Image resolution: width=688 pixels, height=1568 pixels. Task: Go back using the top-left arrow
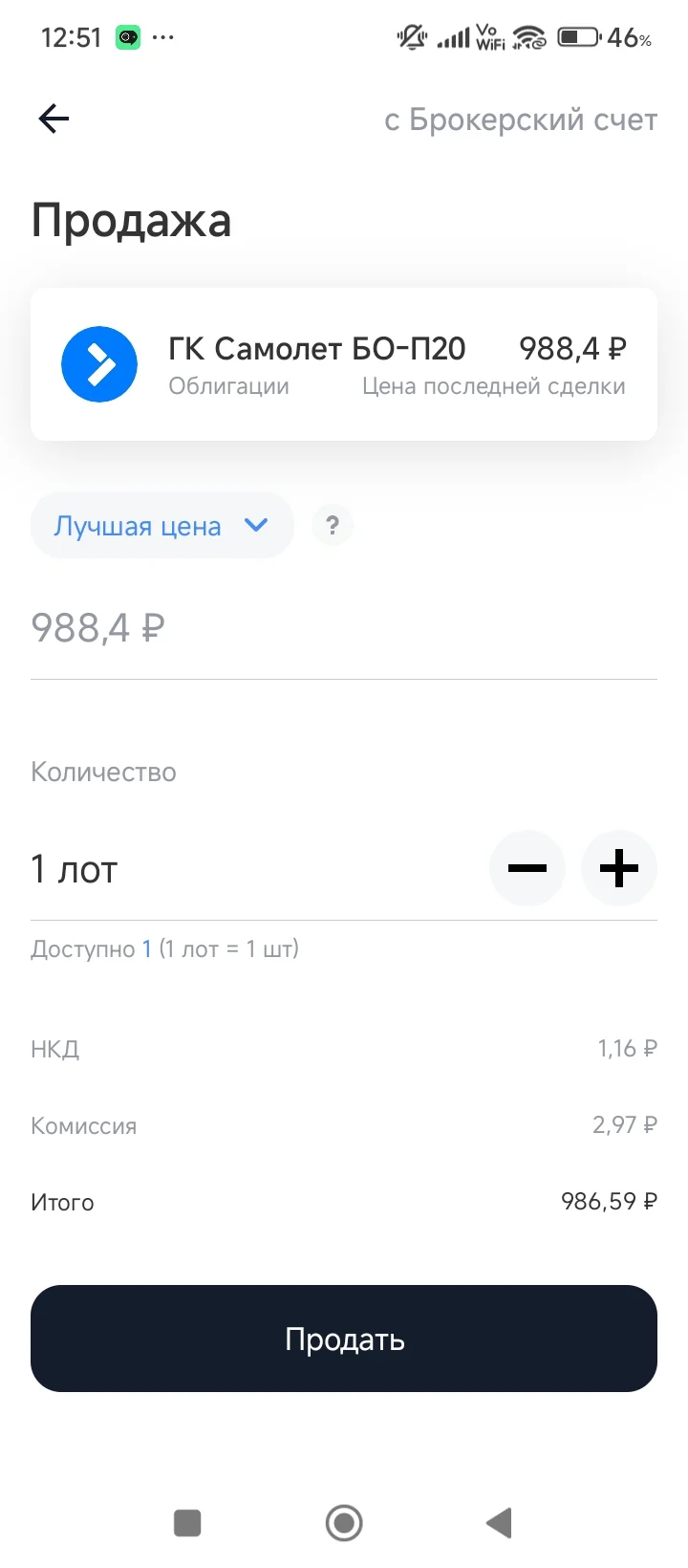pos(54,119)
